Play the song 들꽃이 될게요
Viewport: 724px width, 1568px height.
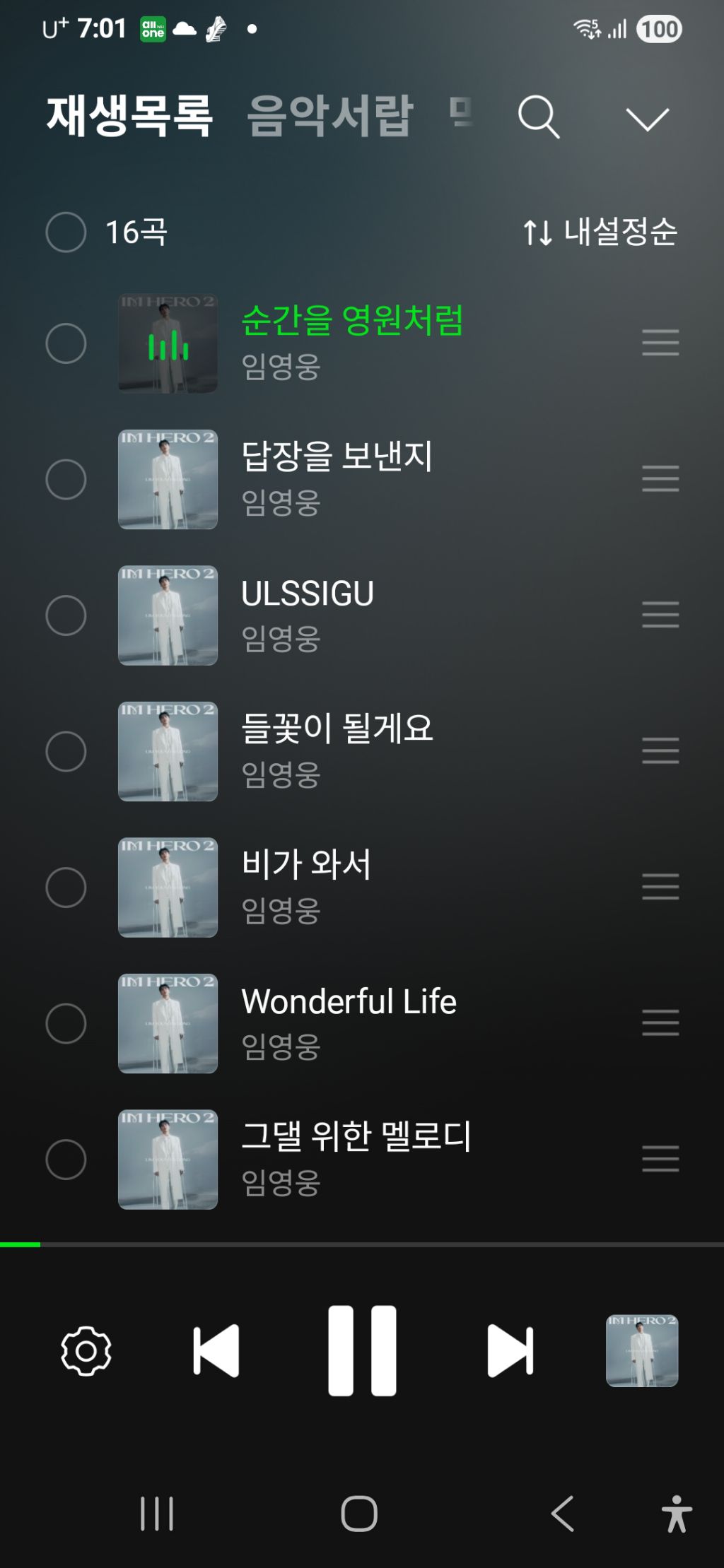tap(337, 729)
